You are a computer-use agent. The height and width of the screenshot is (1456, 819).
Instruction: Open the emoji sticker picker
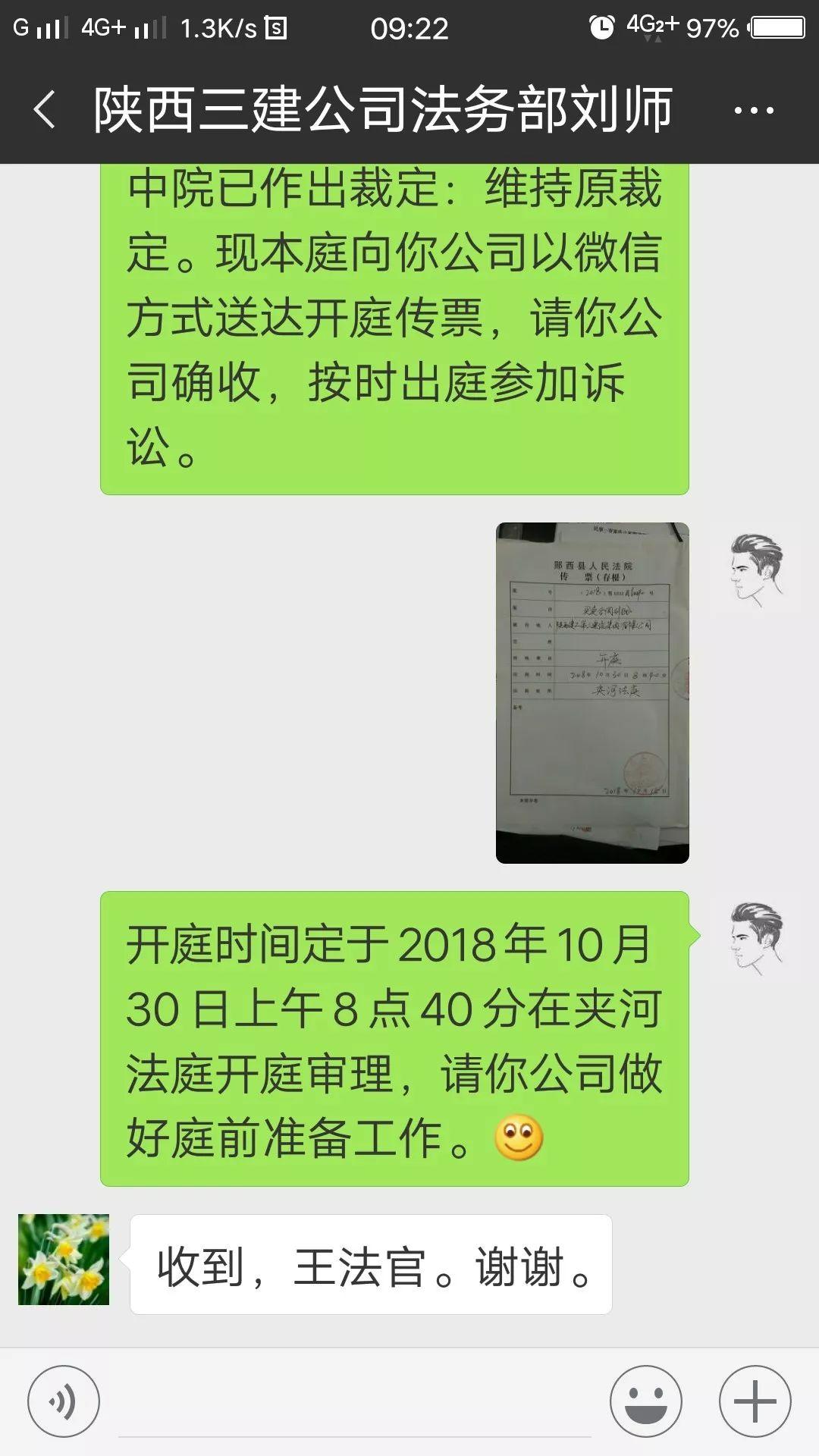(x=646, y=1401)
